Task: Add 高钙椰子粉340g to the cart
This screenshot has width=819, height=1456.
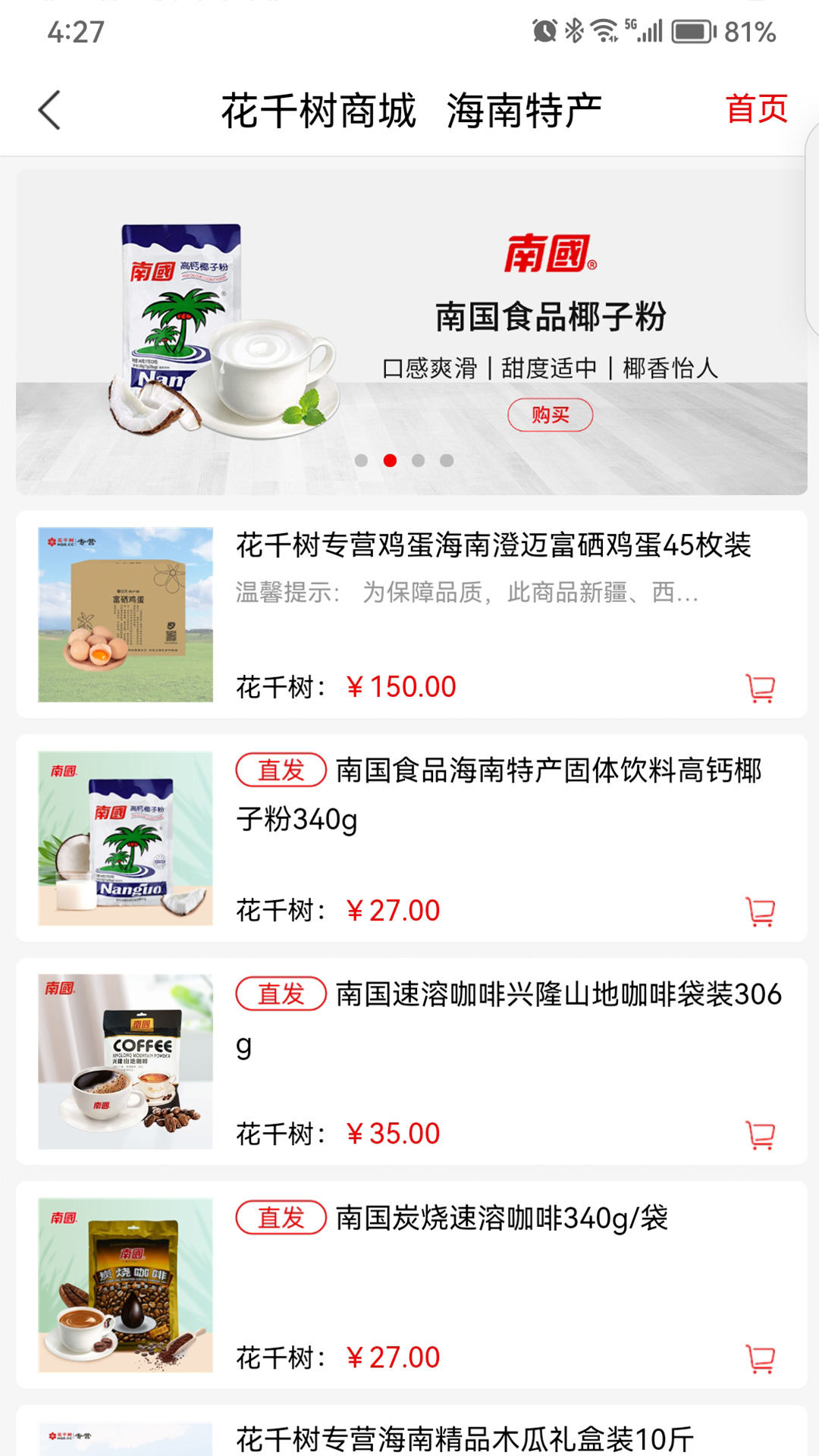Action: [x=760, y=912]
